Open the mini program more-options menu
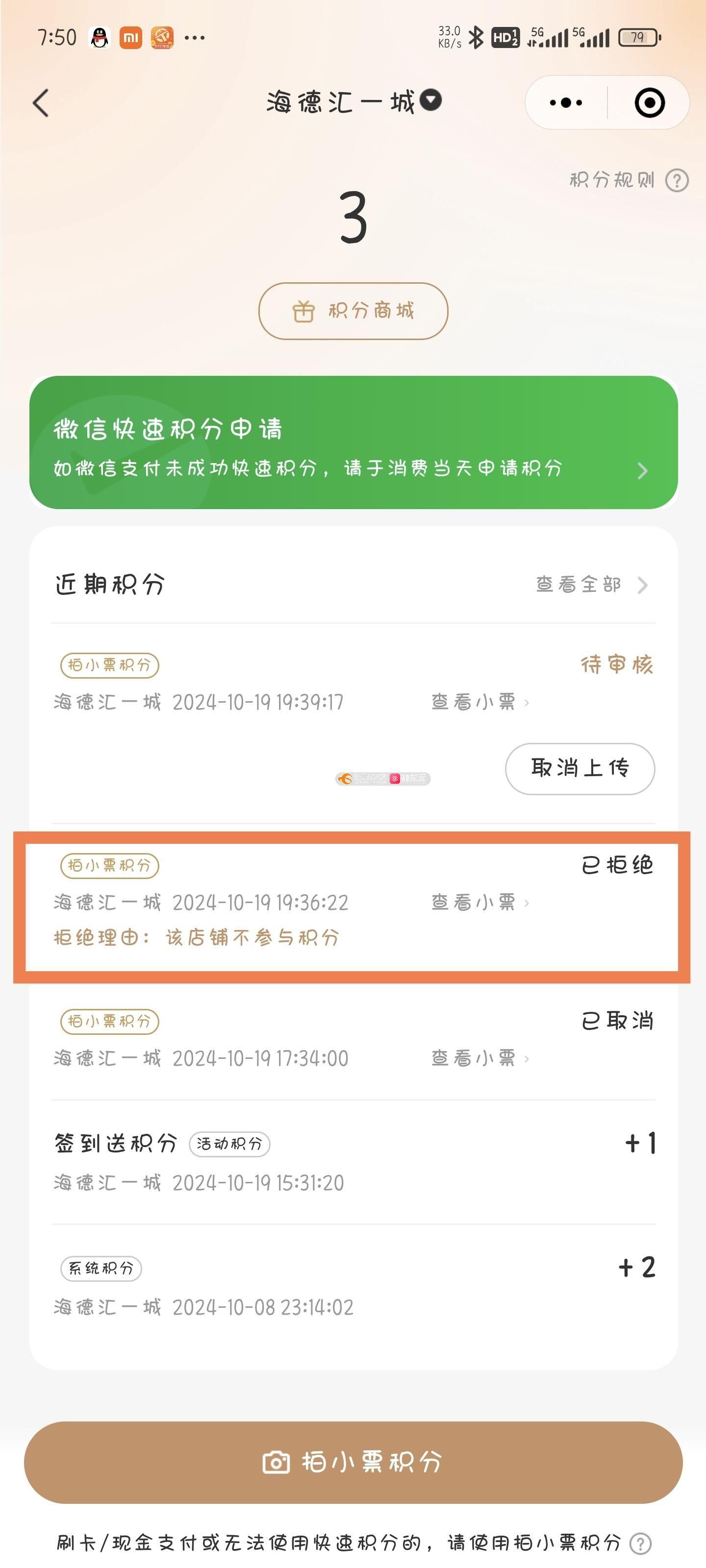This screenshot has width=706, height=1568. coord(566,102)
